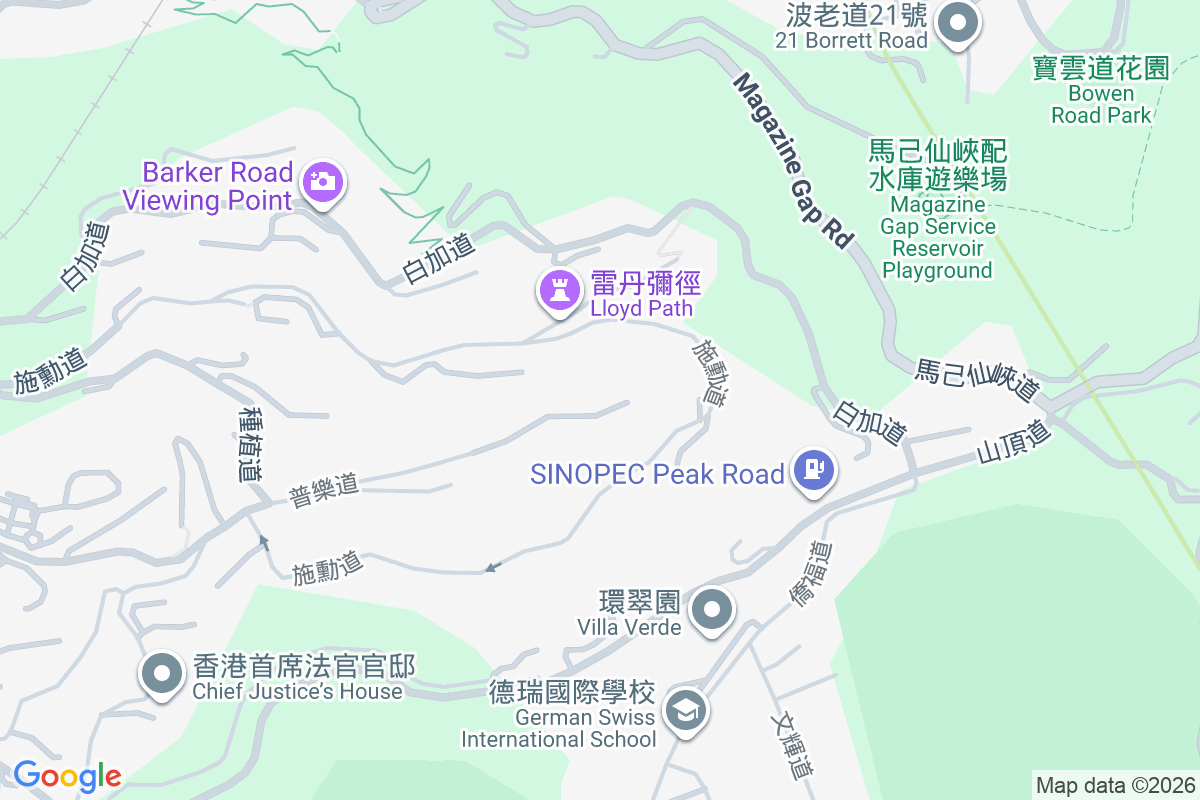This screenshot has height=800, width=1200.
Task: Select the Barker Road Viewing Point marker
Action: [322, 182]
